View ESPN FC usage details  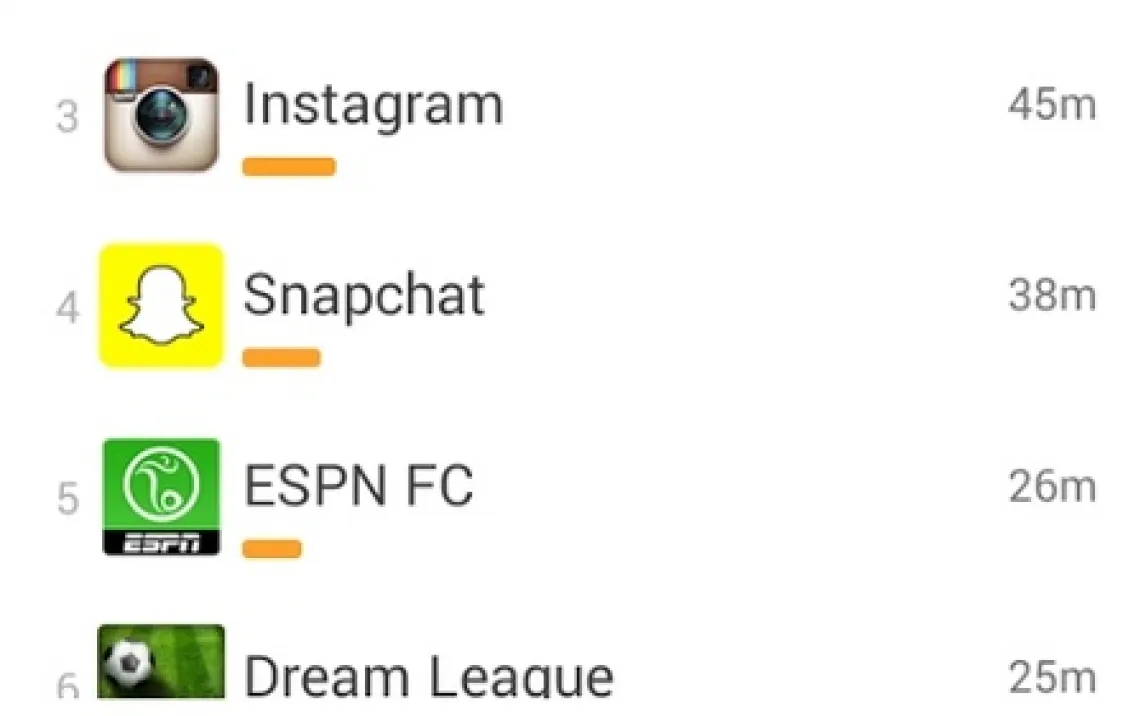(x=358, y=487)
